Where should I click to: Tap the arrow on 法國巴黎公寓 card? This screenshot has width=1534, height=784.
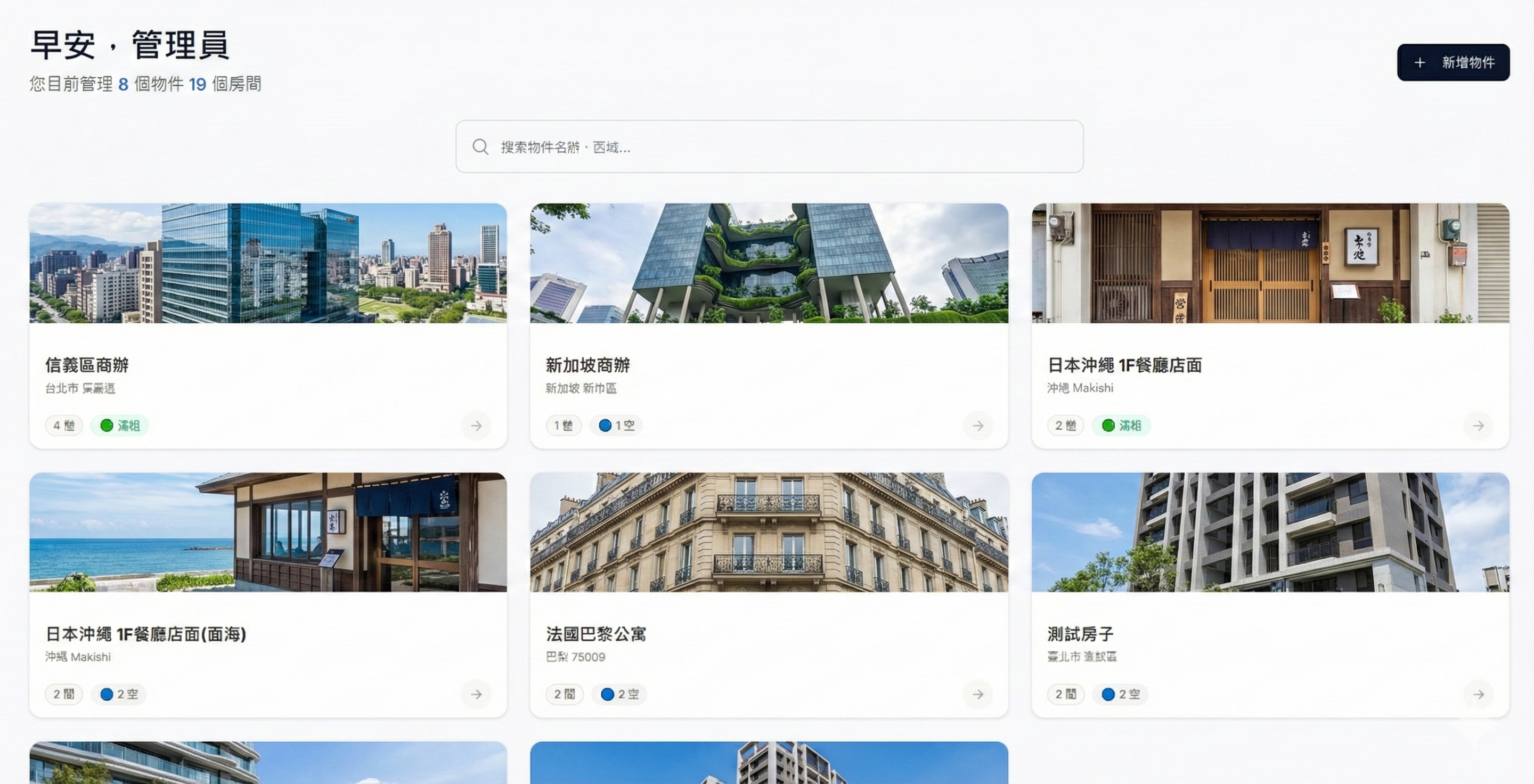[978, 694]
